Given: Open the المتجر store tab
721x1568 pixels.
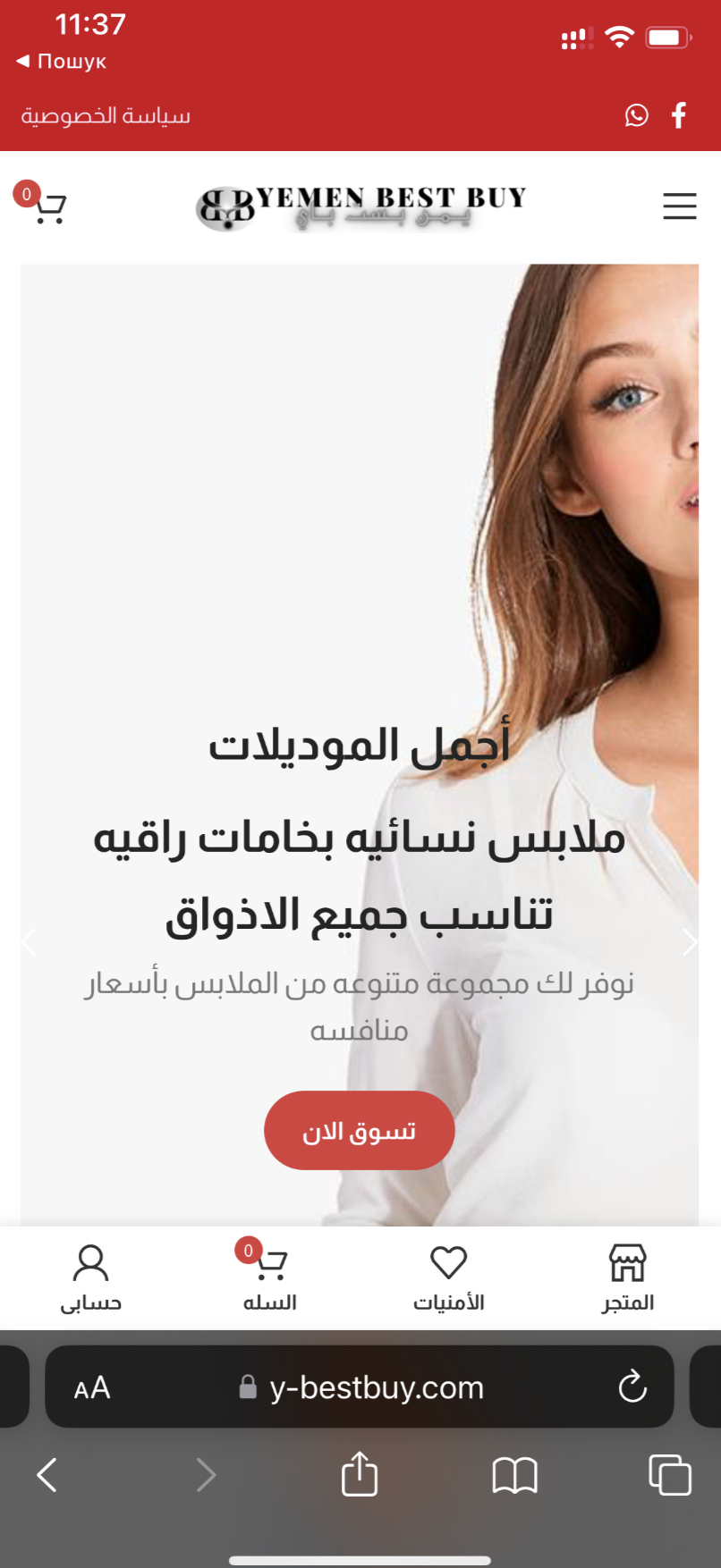Looking at the screenshot, I should [627, 1278].
